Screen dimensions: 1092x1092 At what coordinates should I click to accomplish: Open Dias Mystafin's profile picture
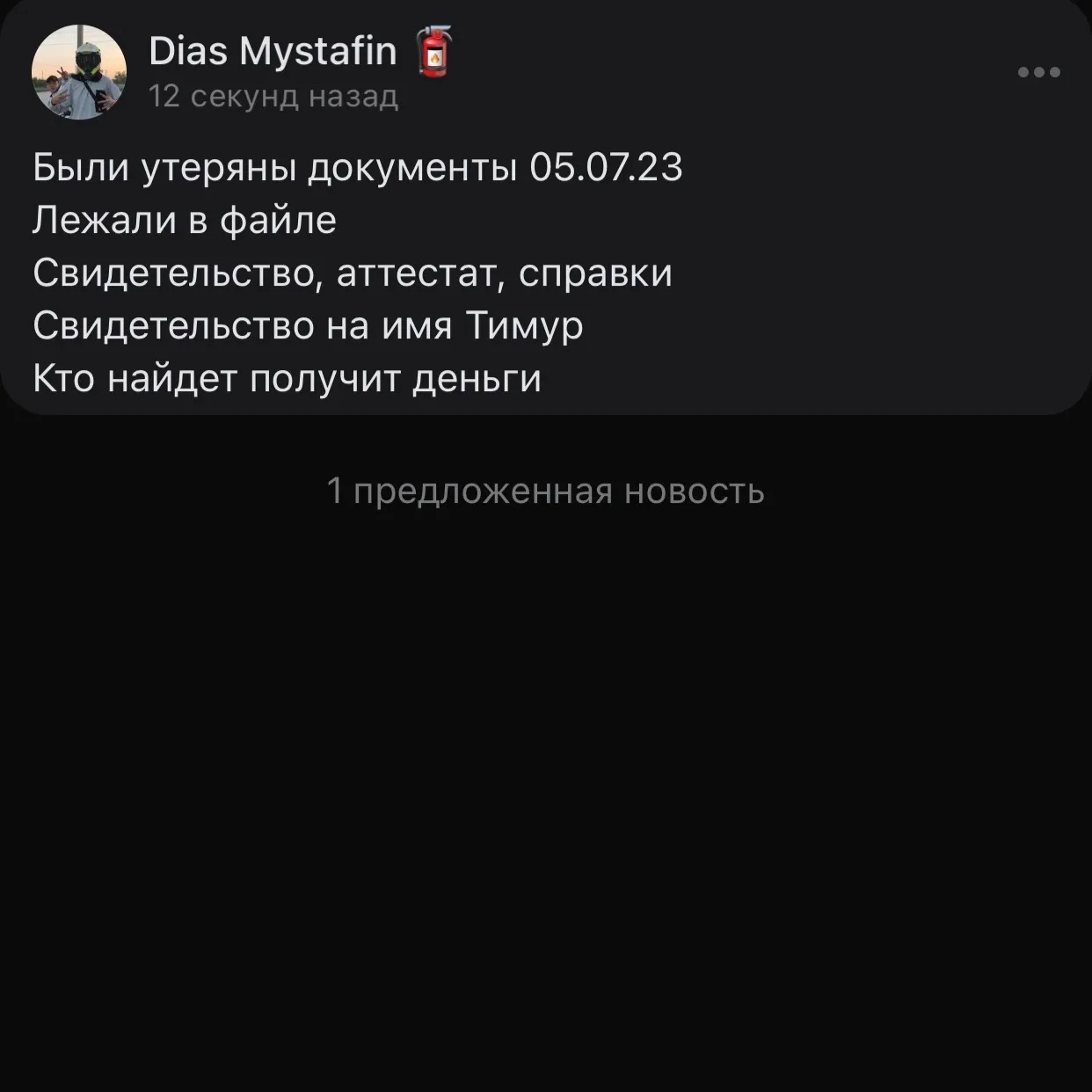[79, 72]
